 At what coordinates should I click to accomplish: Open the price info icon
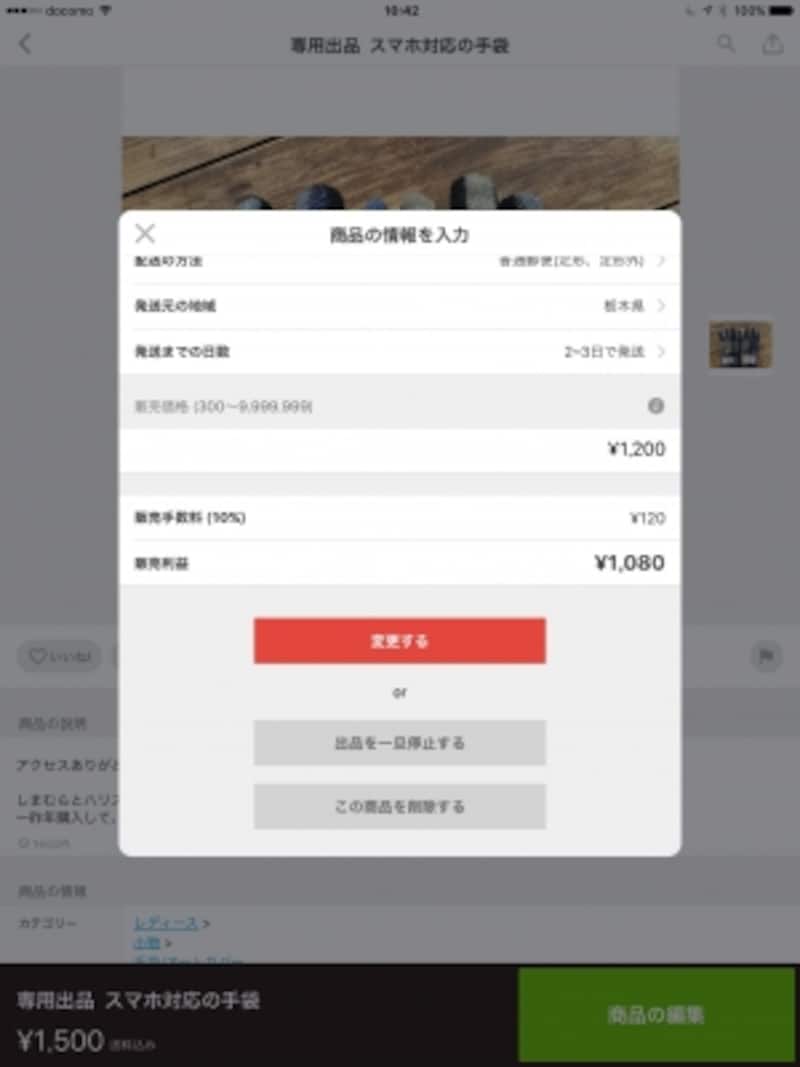pyautogui.click(x=656, y=406)
